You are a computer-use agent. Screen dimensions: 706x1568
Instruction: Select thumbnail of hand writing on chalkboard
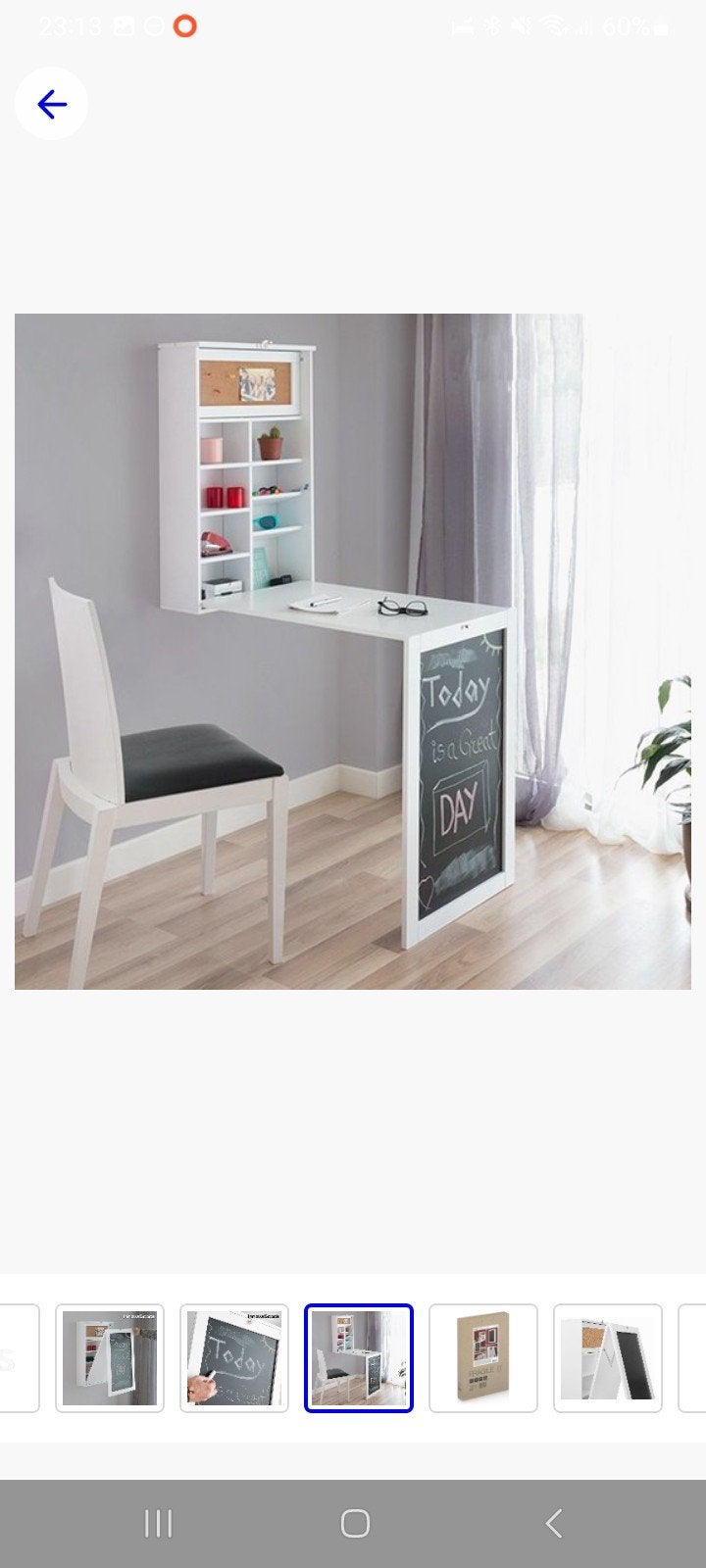(234, 1358)
